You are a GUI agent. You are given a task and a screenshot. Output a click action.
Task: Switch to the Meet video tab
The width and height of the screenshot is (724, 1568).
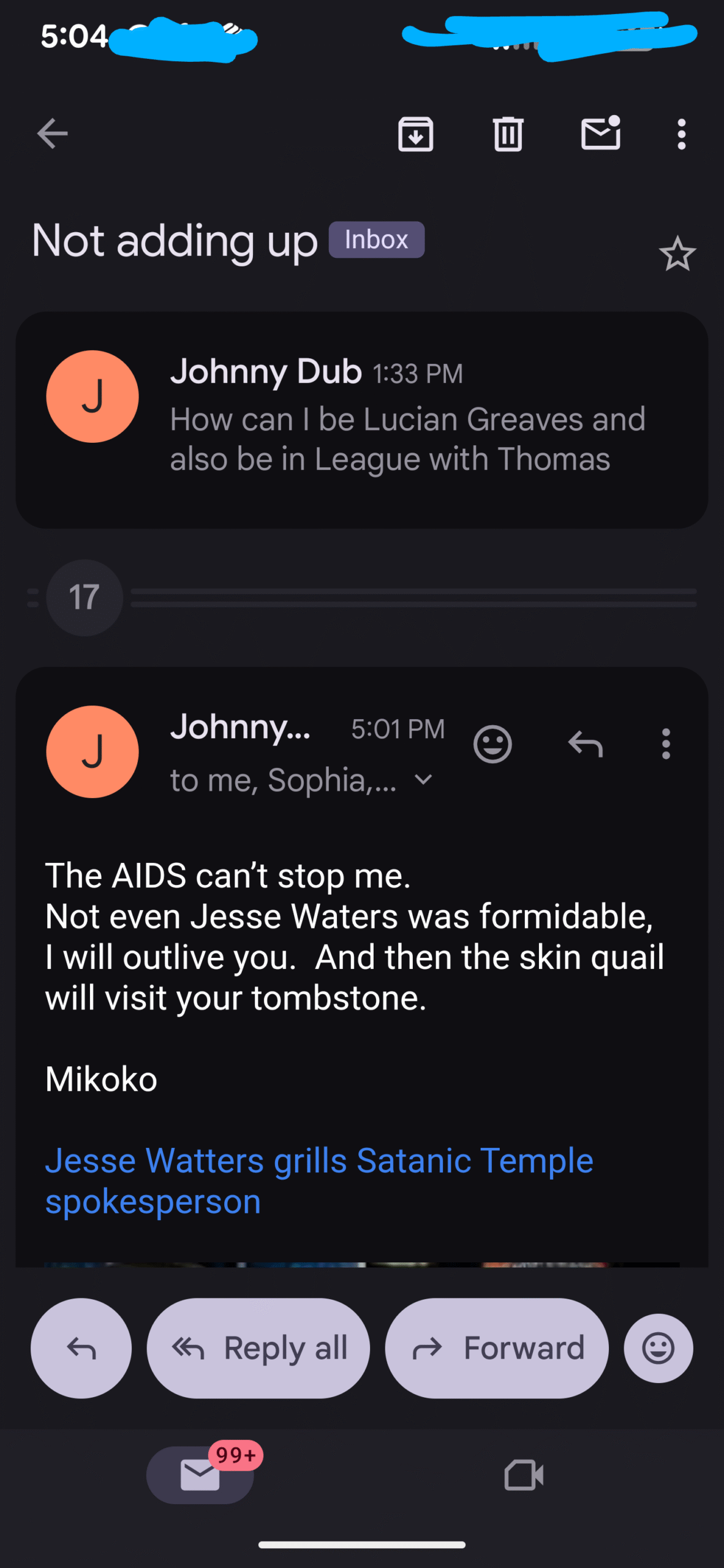(x=524, y=1474)
